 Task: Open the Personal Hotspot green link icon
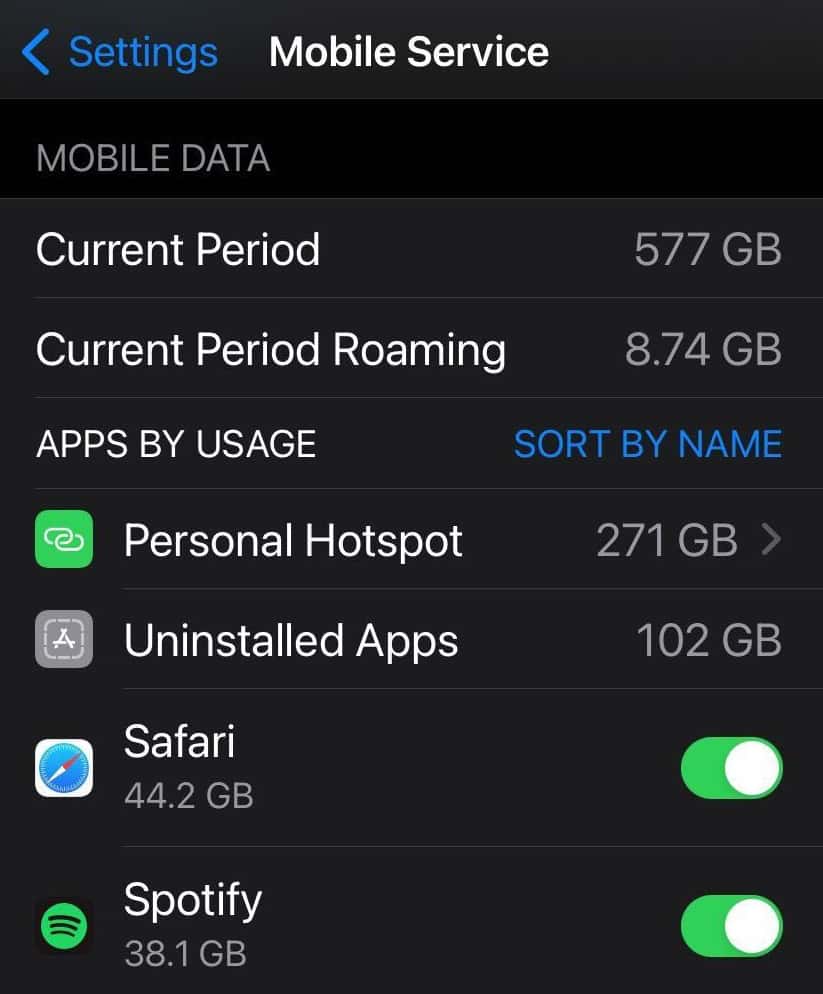(x=63, y=540)
